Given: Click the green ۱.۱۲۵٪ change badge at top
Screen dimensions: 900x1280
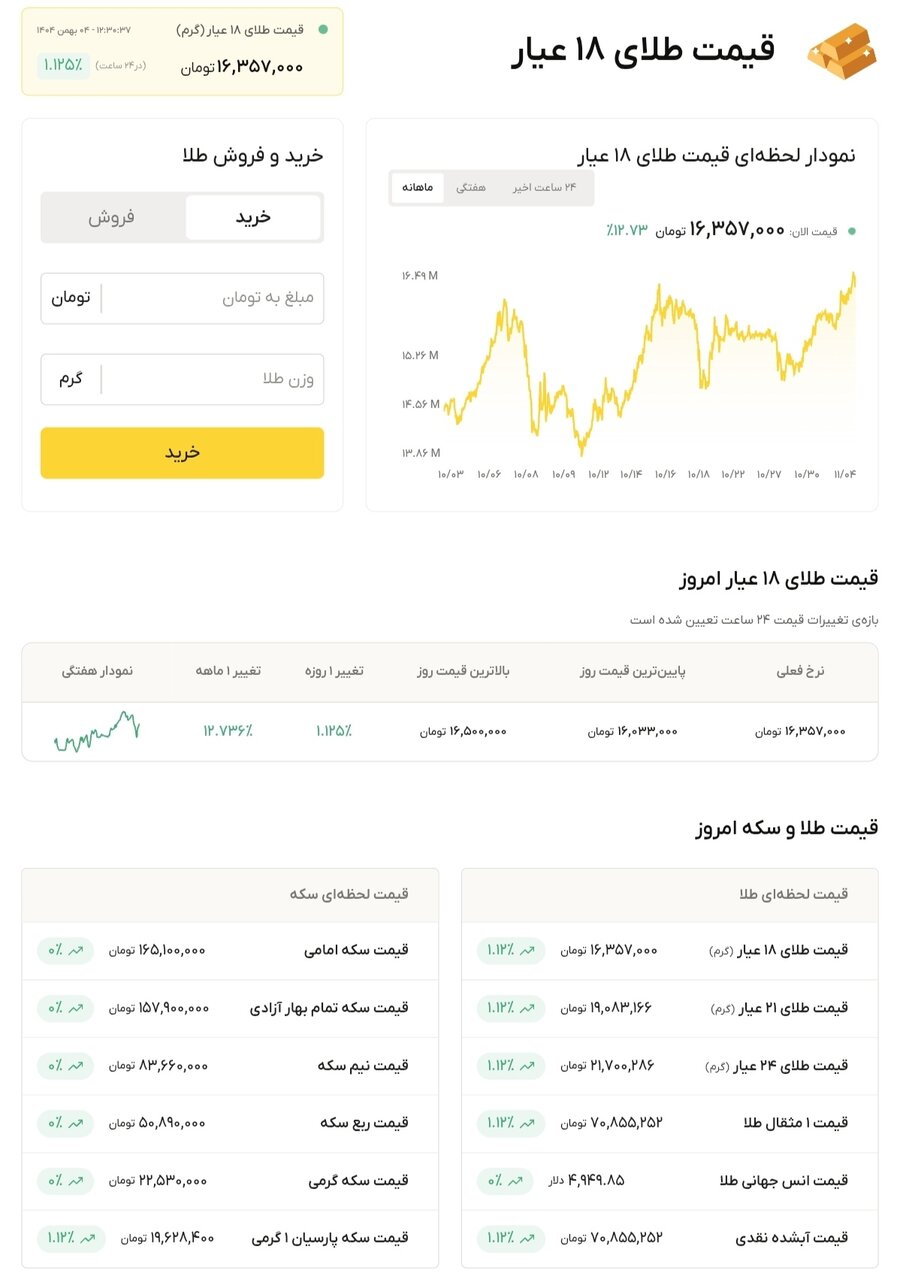Looking at the screenshot, I should 63,65.
